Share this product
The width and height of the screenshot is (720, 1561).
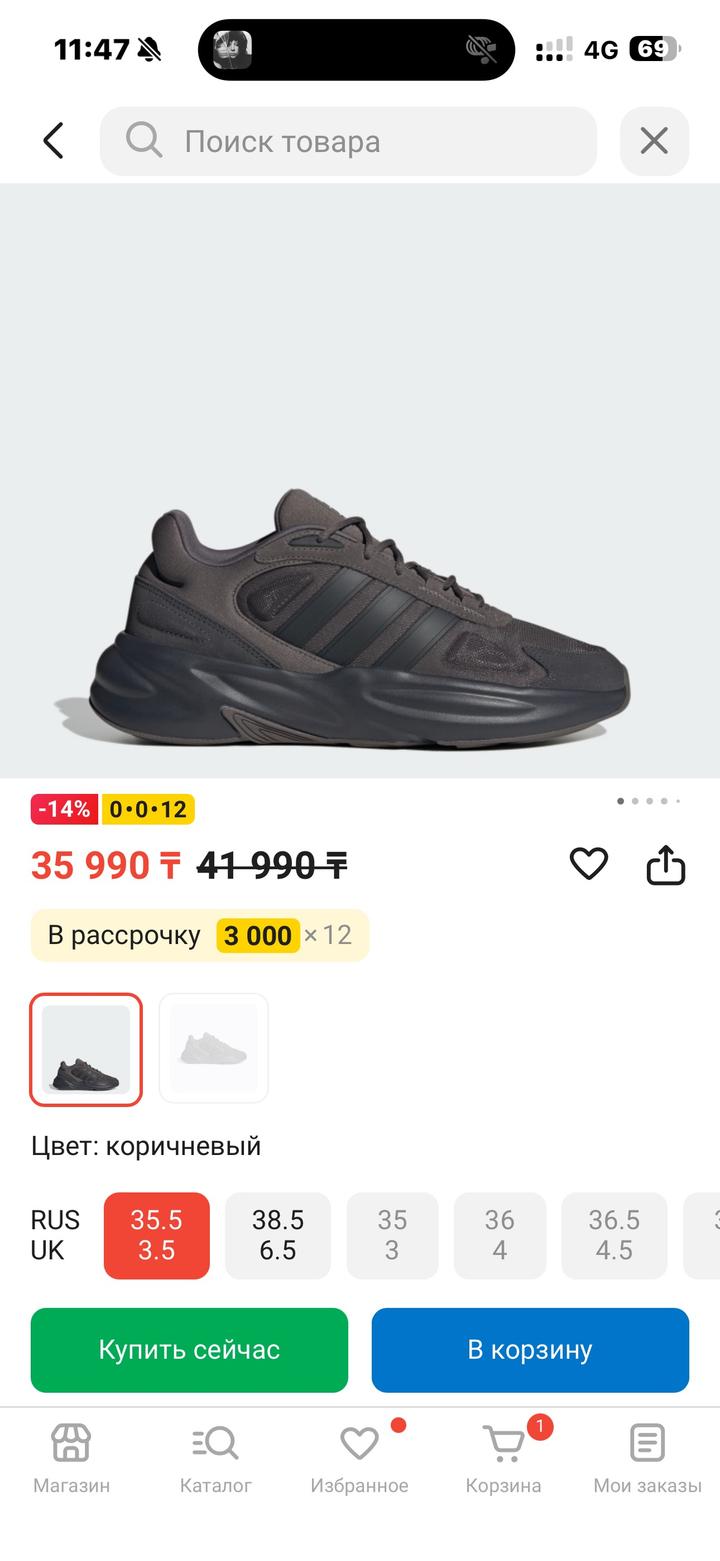[666, 865]
